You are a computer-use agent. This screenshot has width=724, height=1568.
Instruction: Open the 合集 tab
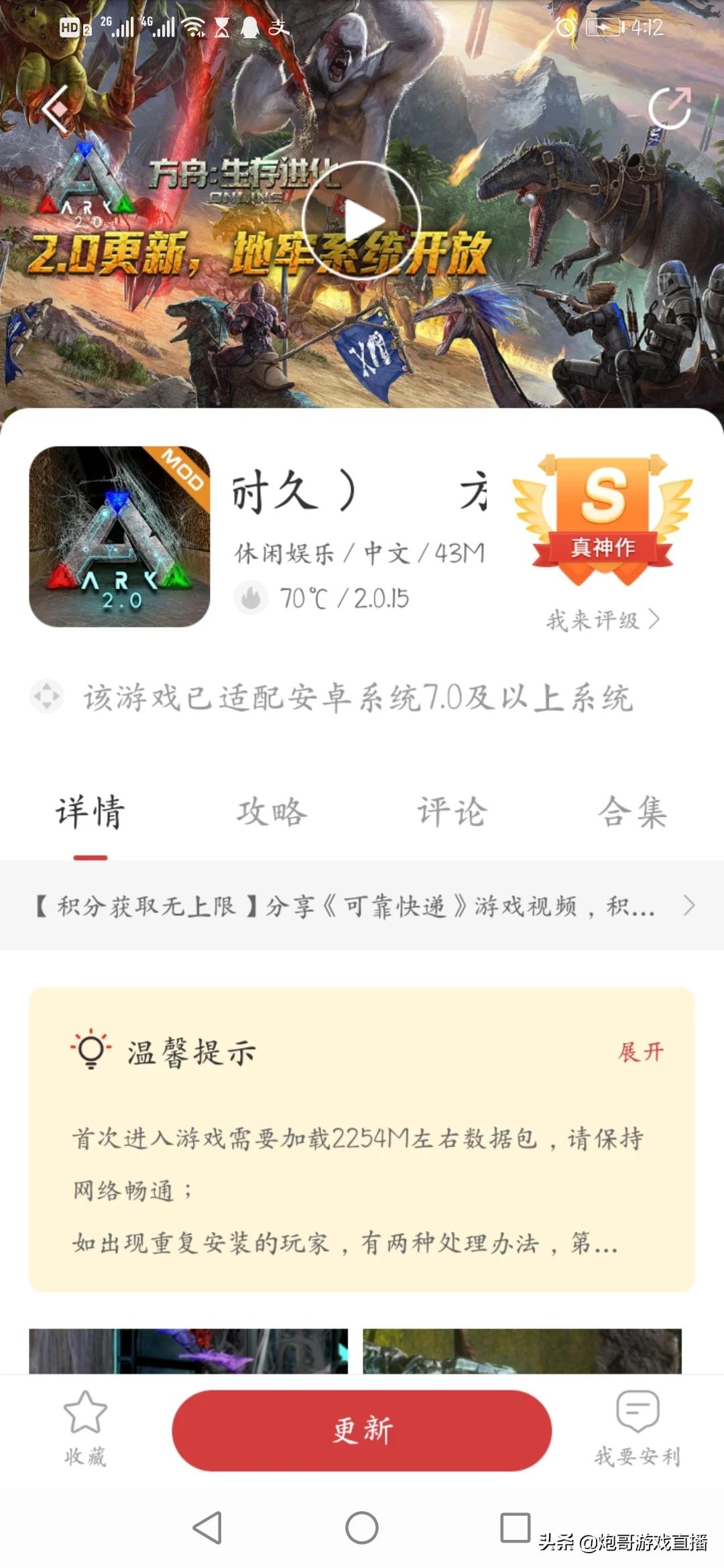point(632,812)
